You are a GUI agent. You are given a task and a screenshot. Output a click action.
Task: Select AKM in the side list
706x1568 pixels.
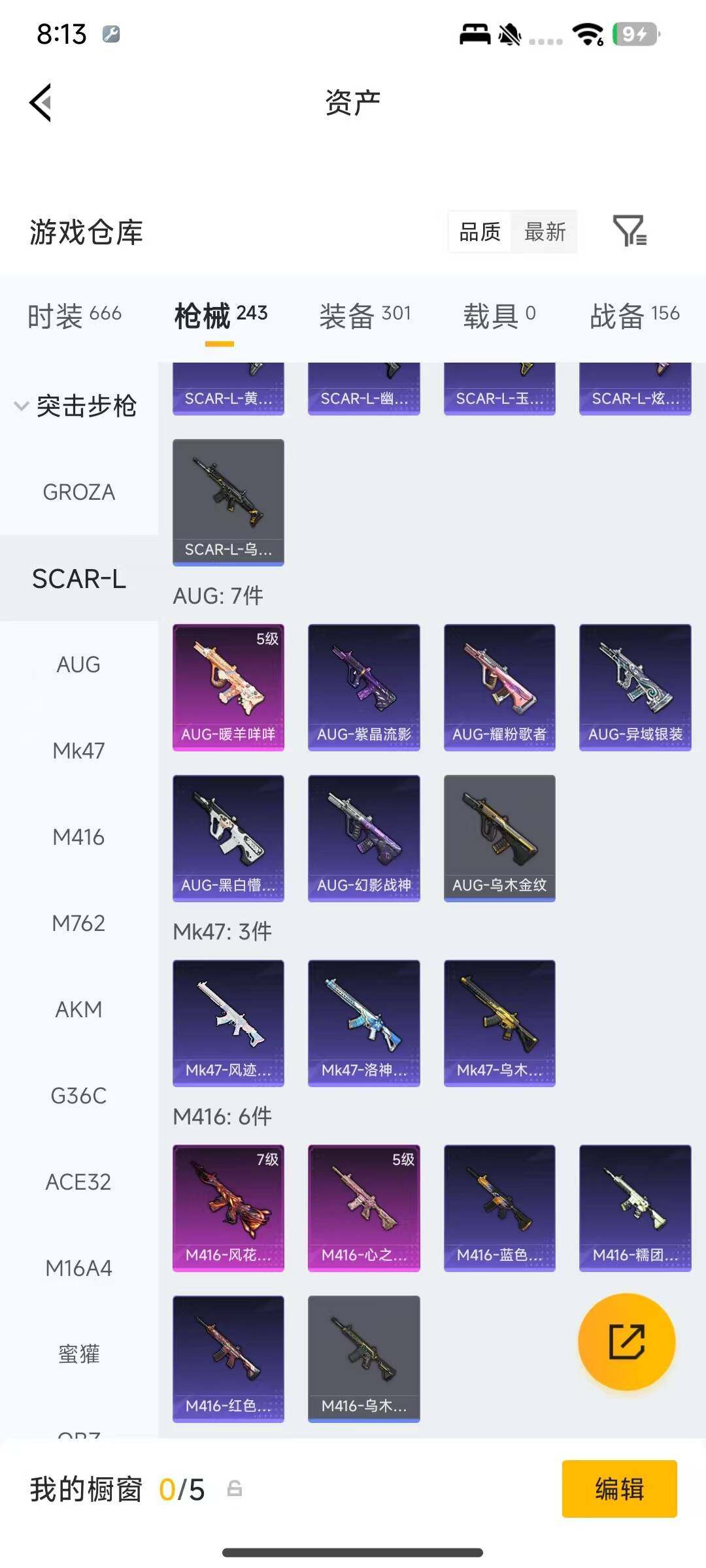pos(79,1009)
